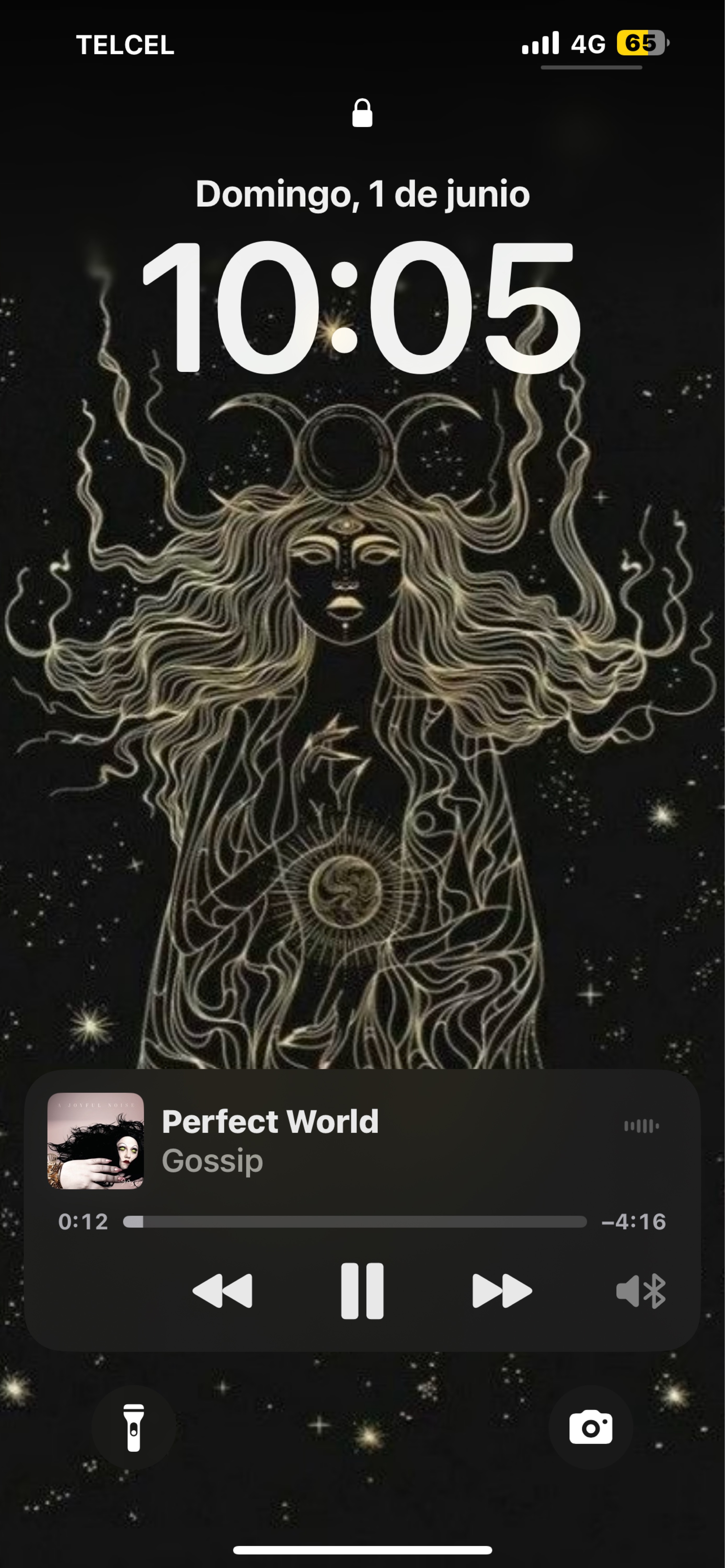
Task: Skip to the next track
Action: point(502,1290)
